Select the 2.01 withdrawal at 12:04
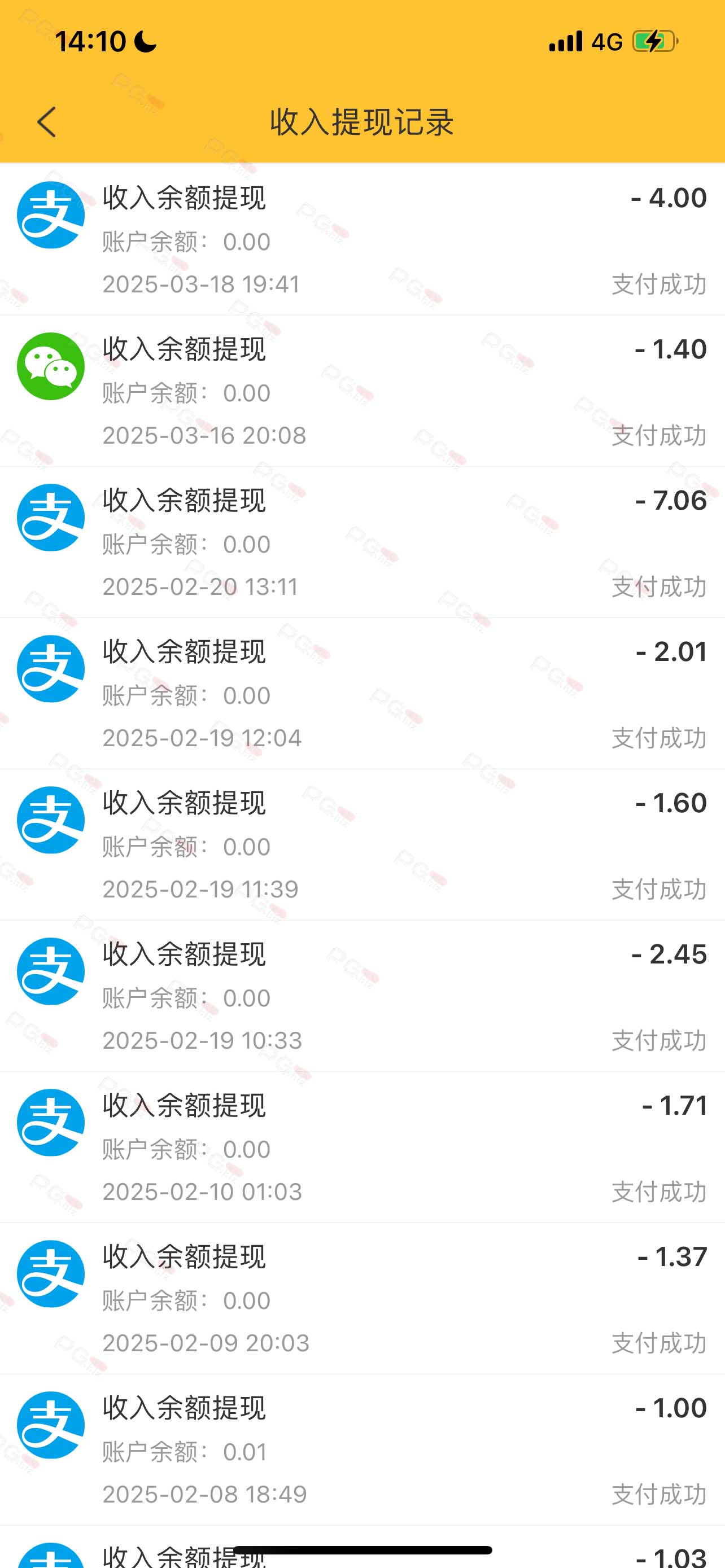Image resolution: width=725 pixels, height=1568 pixels. pyautogui.click(x=362, y=693)
